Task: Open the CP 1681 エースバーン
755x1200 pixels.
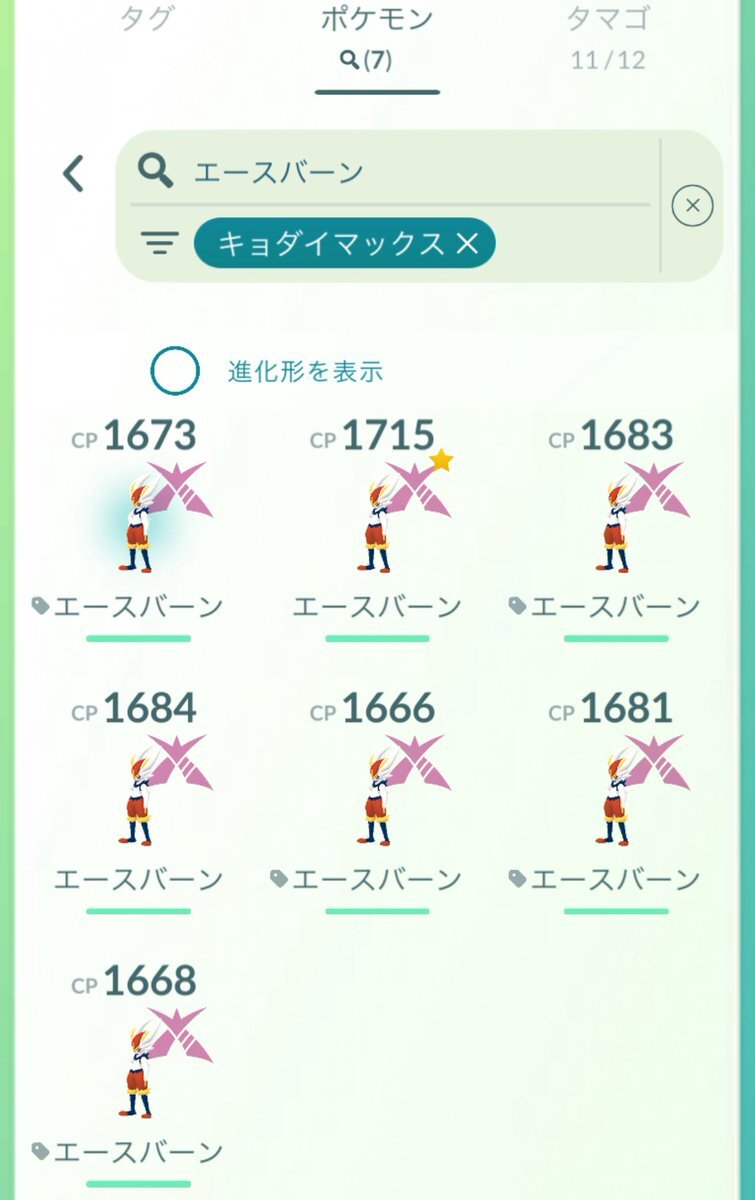Action: tap(615, 792)
